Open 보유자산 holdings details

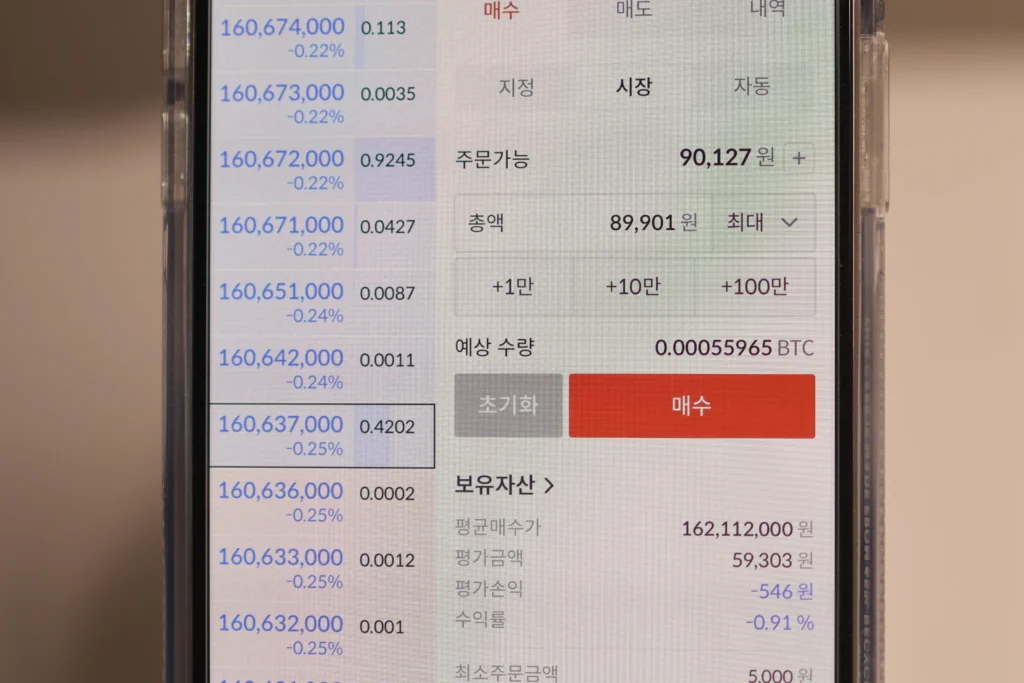coord(505,486)
